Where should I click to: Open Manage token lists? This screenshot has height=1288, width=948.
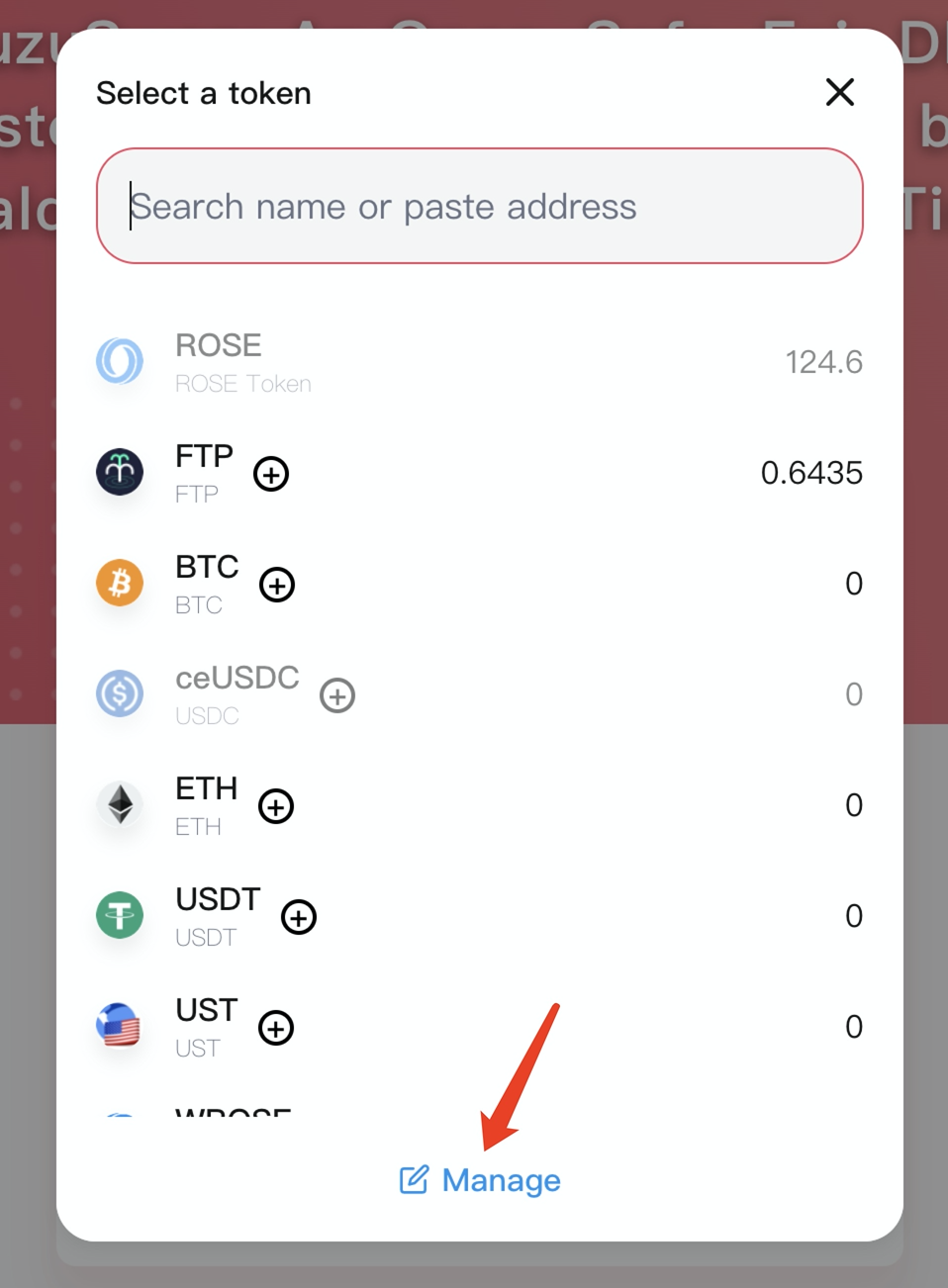tap(481, 1180)
